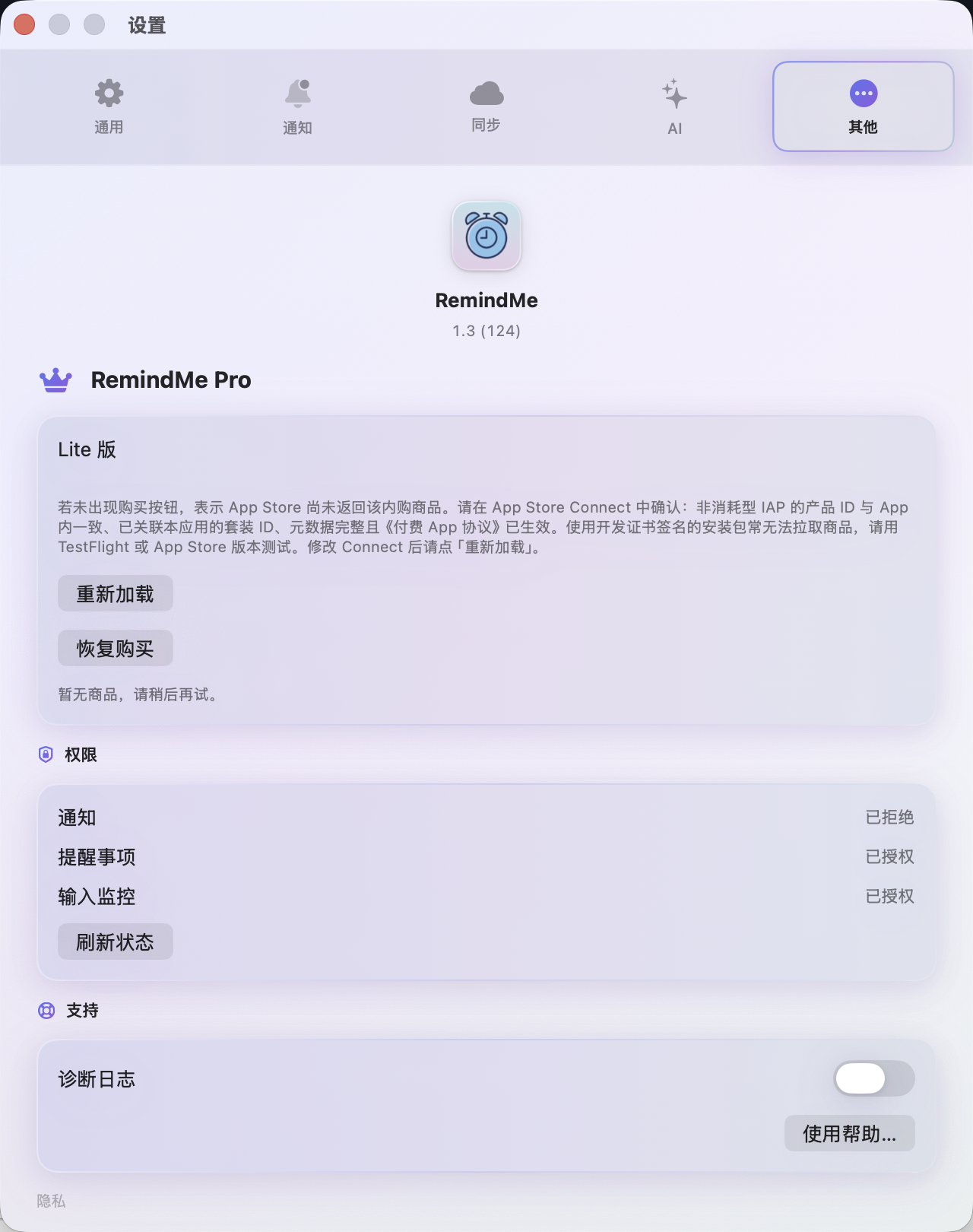This screenshot has width=973, height=1232.
Task: Open the 通知 settings tab
Action: [x=297, y=106]
